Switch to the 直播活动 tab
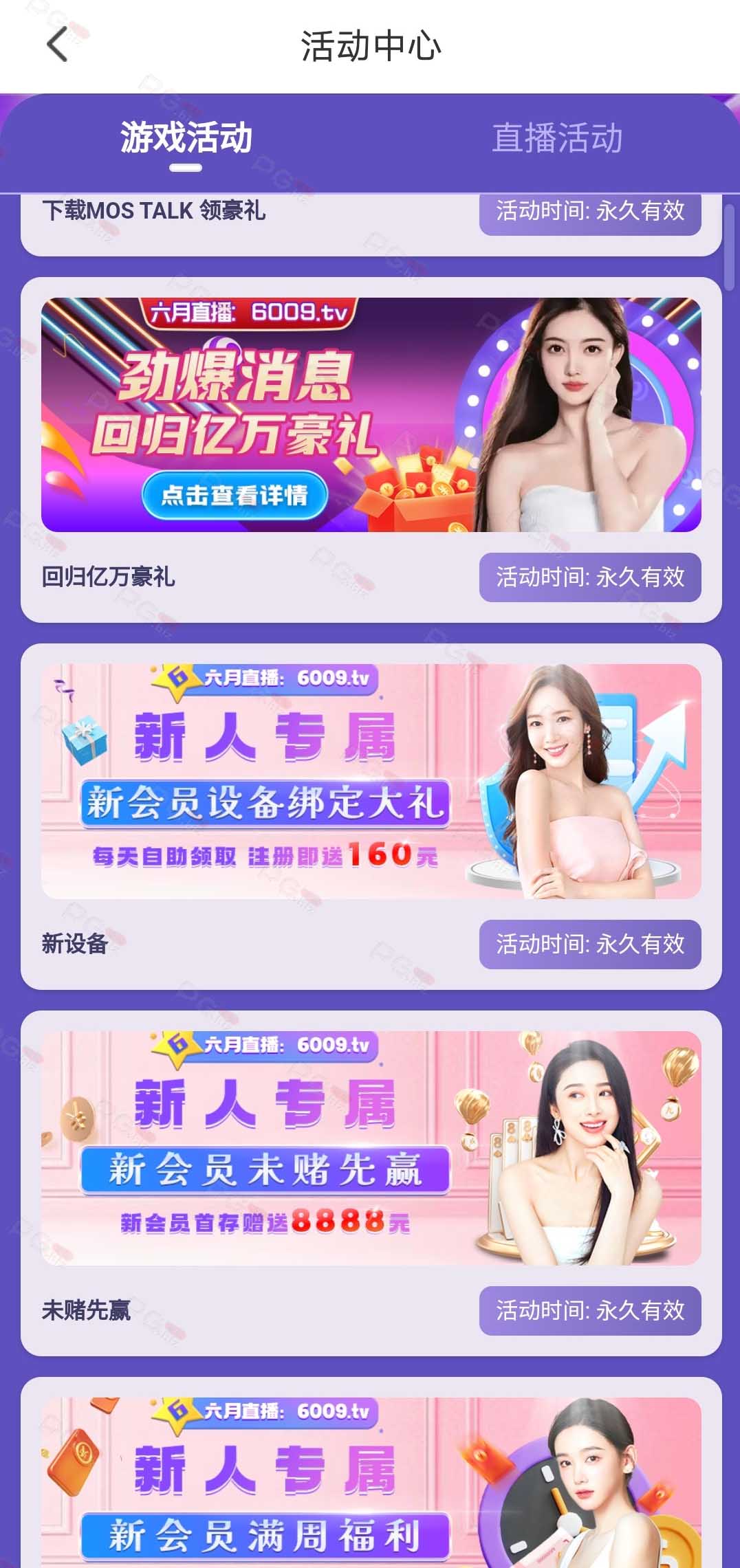The width and height of the screenshot is (740, 1568). [x=557, y=137]
